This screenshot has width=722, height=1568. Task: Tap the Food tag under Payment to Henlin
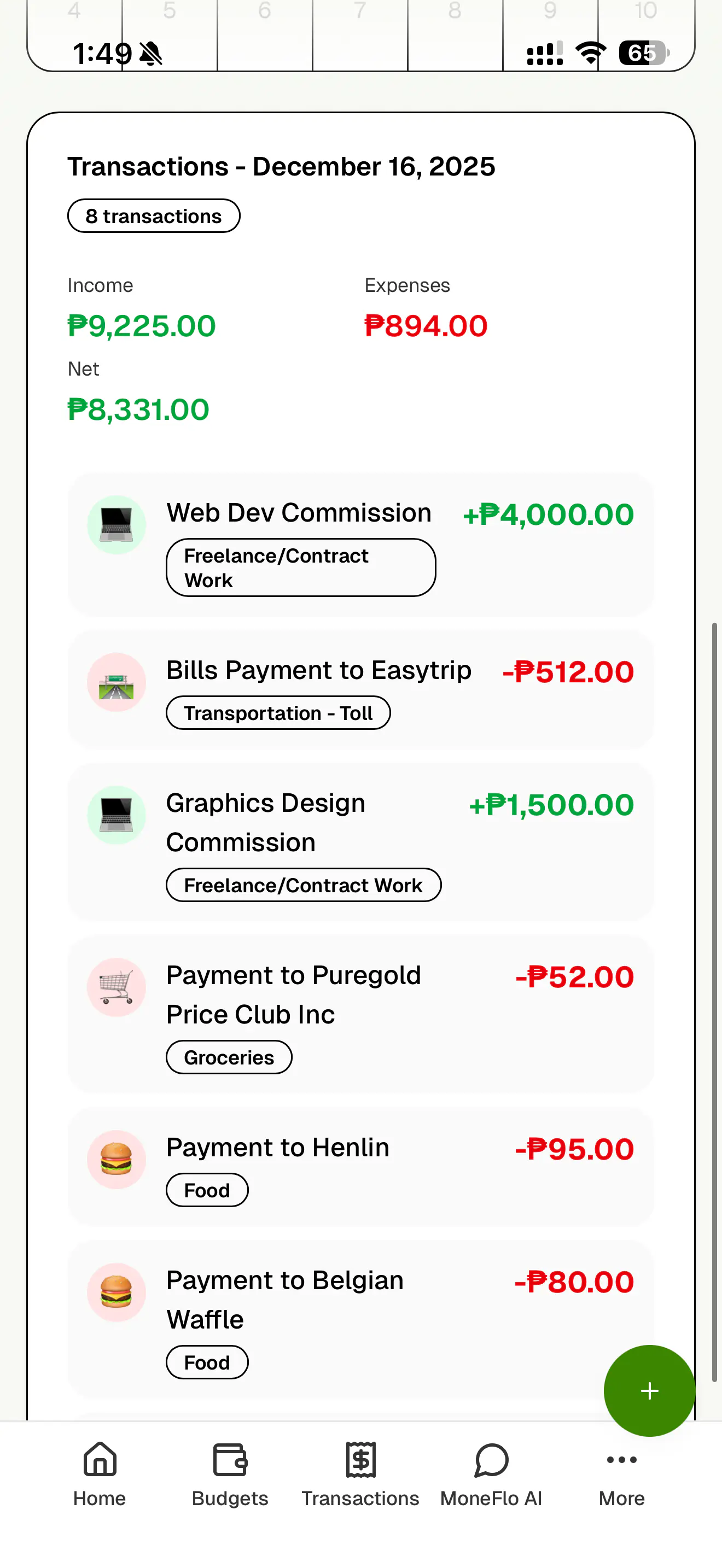pyautogui.click(x=206, y=1190)
